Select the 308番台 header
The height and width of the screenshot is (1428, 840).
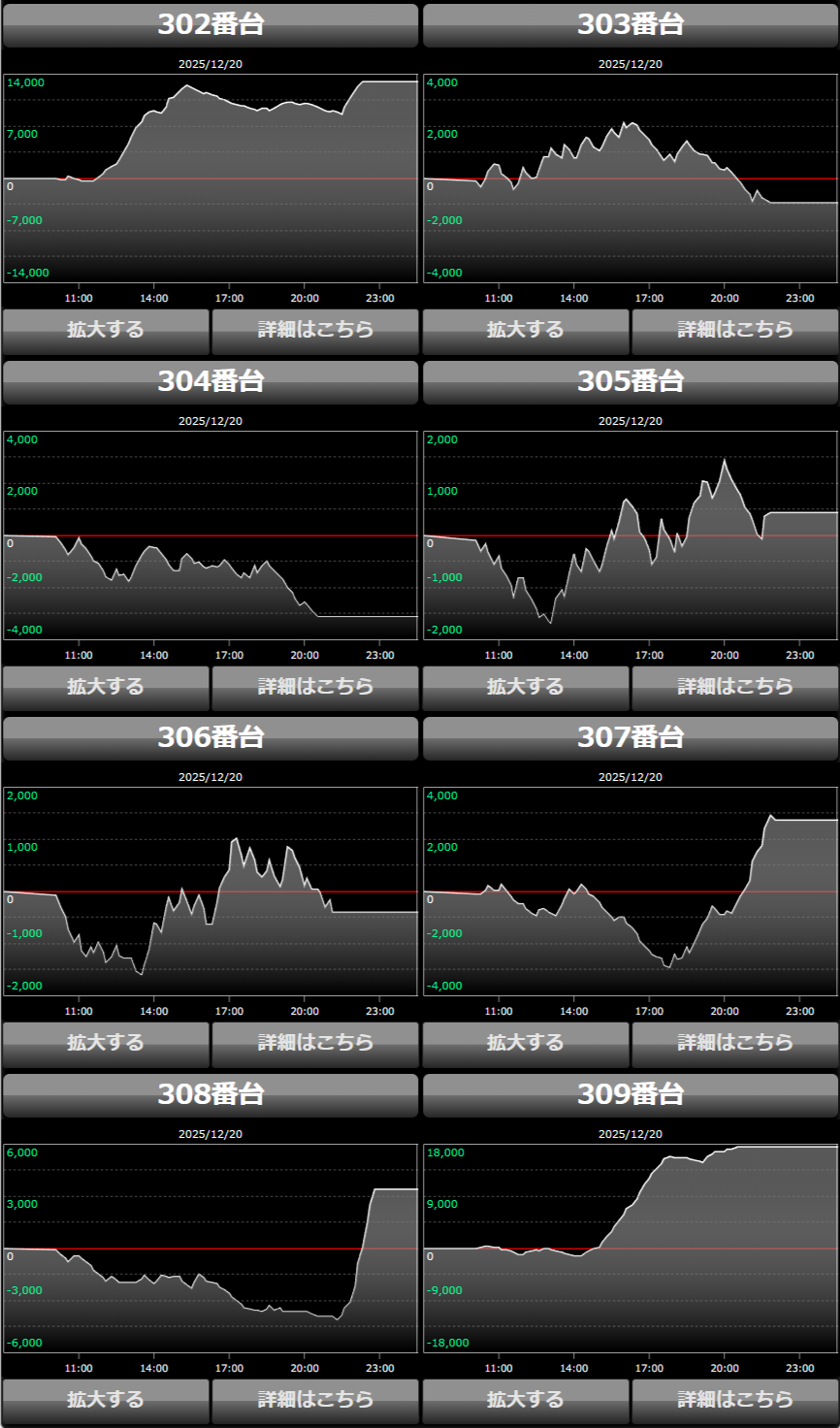tap(210, 1094)
